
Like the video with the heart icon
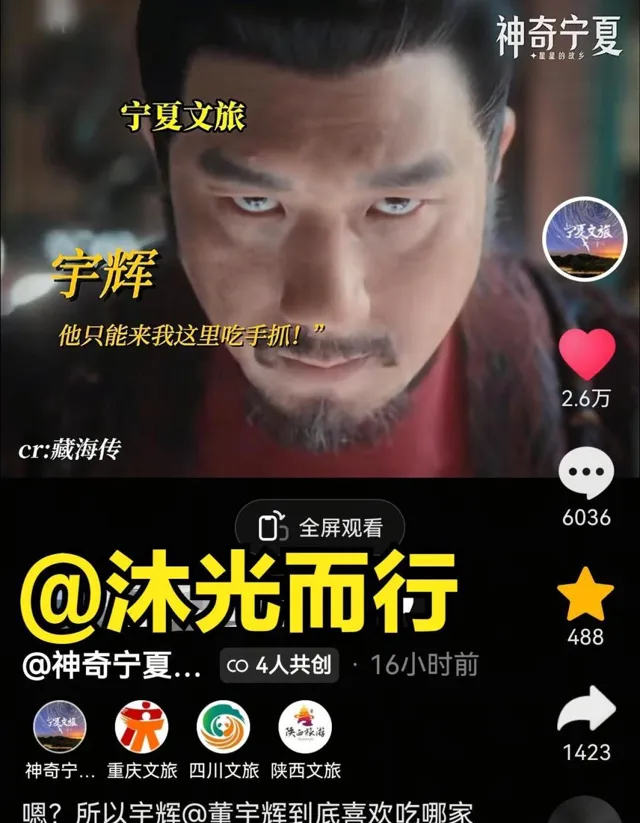(x=586, y=354)
